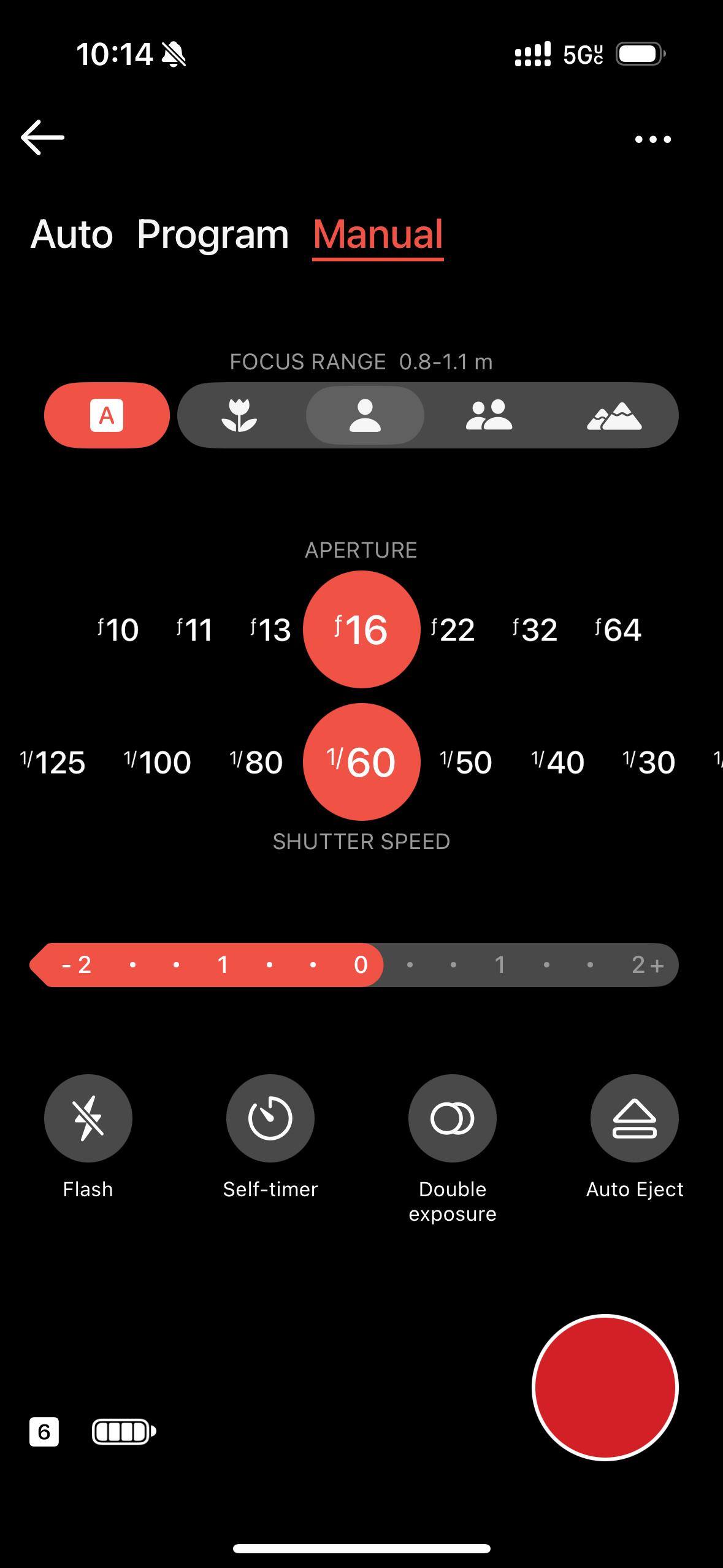
Task: Set exposure compensation to 2+
Action: point(647,965)
